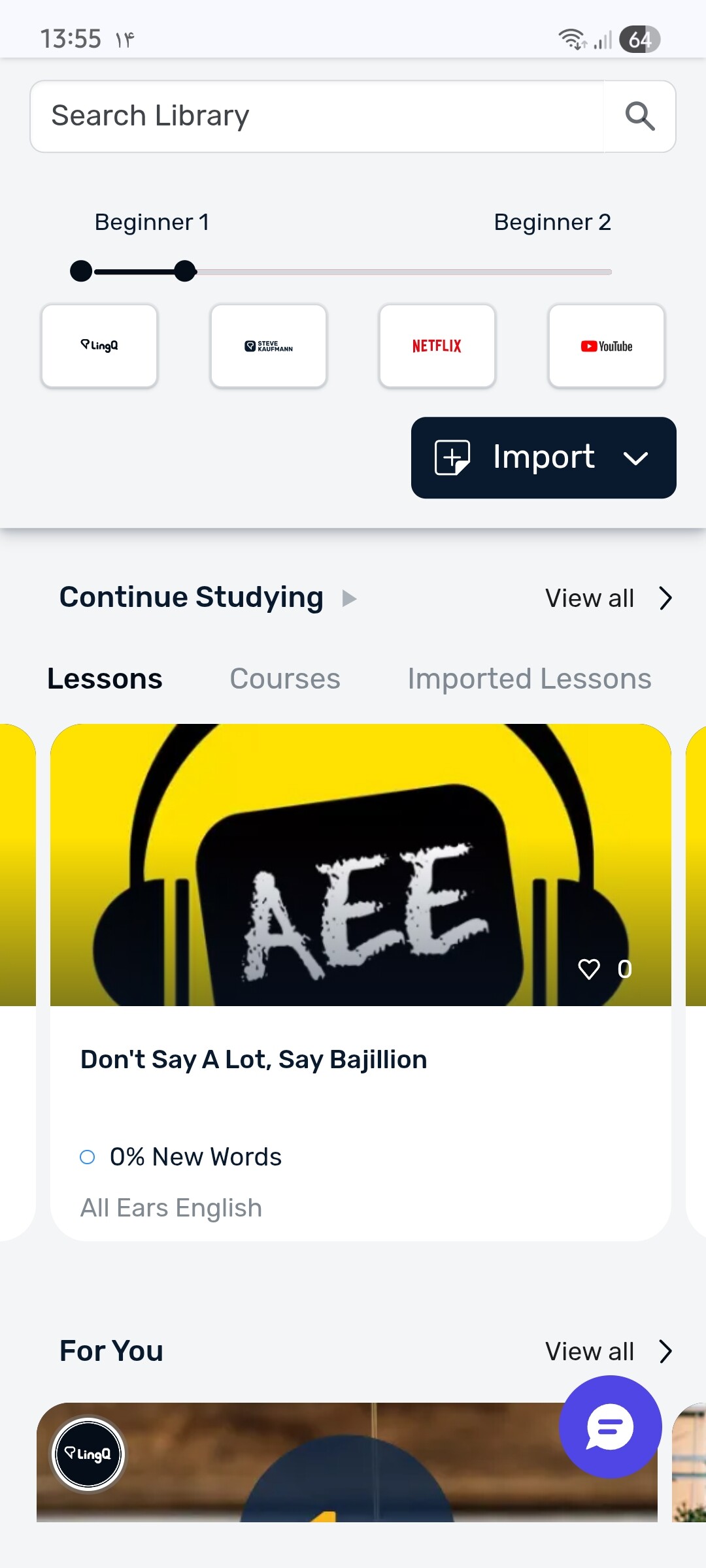View all For You lessons
Image resolution: width=706 pixels, height=1568 pixels.
(x=608, y=1351)
